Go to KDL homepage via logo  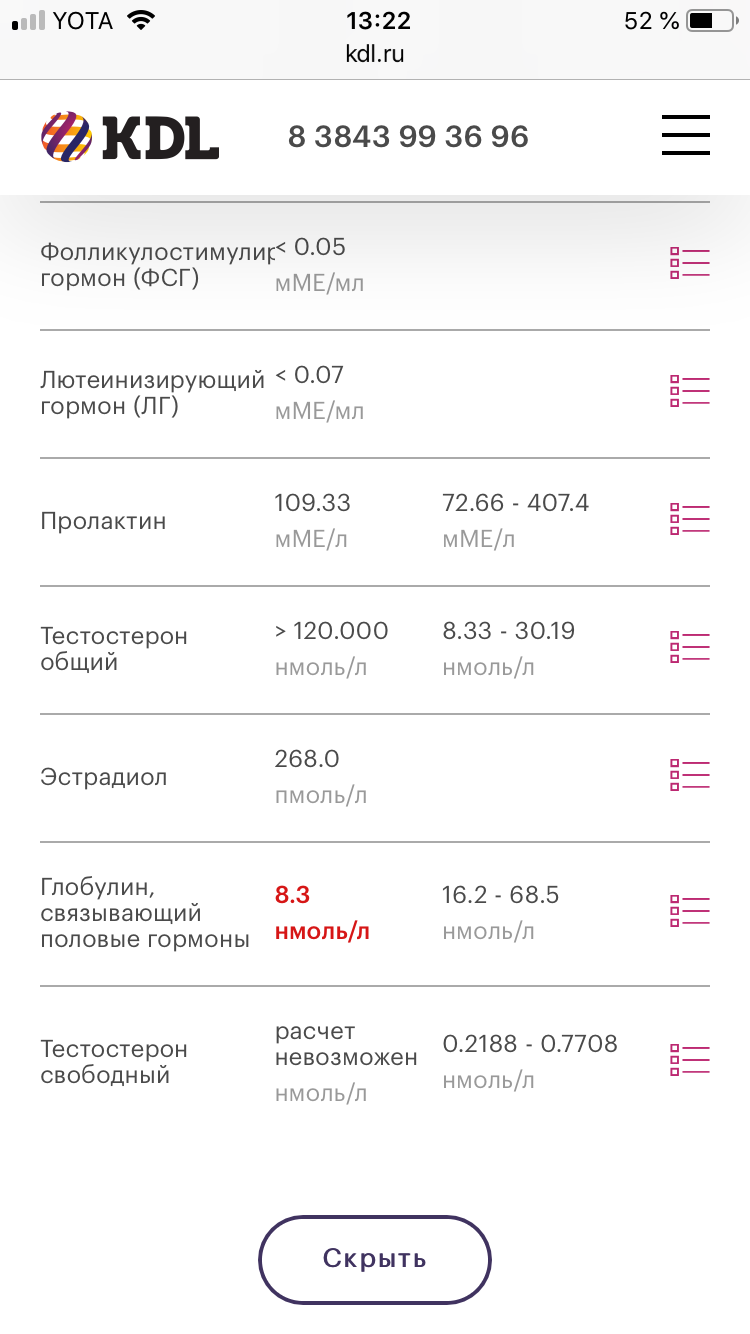tap(130, 136)
